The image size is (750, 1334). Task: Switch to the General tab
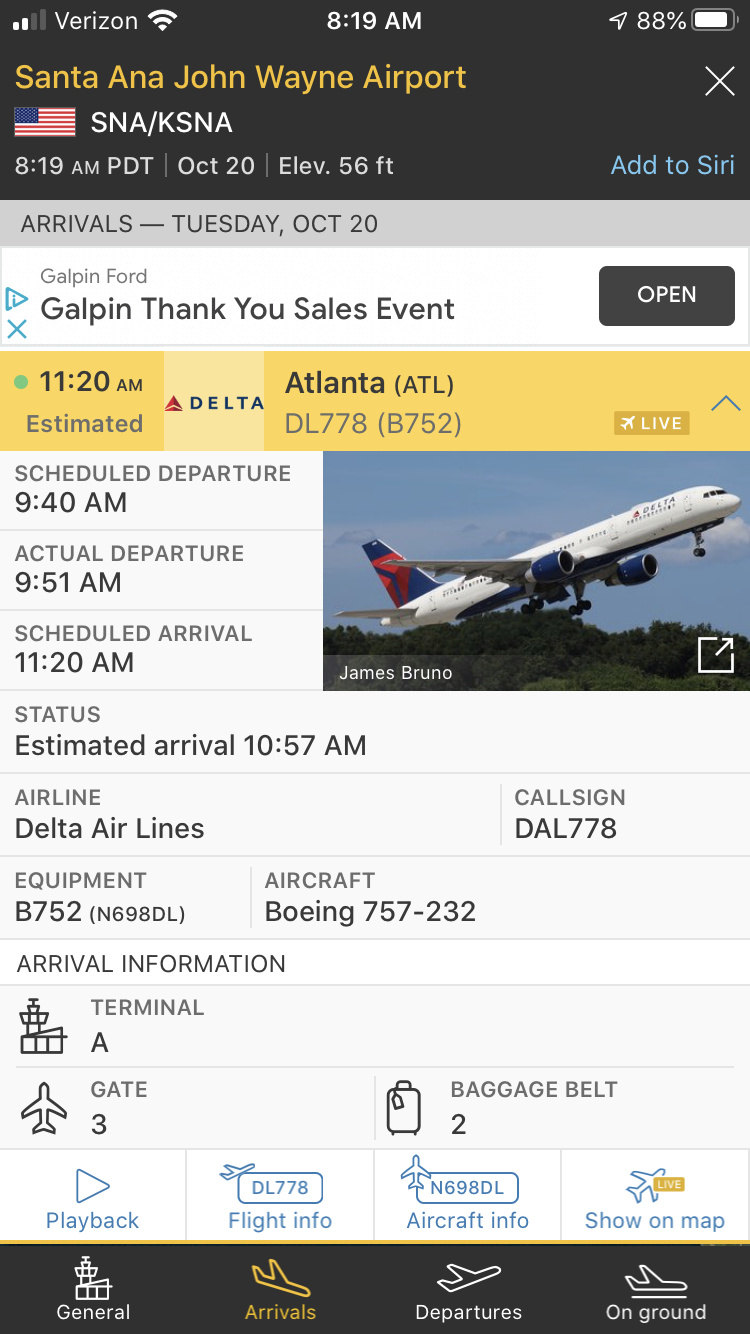94,1290
